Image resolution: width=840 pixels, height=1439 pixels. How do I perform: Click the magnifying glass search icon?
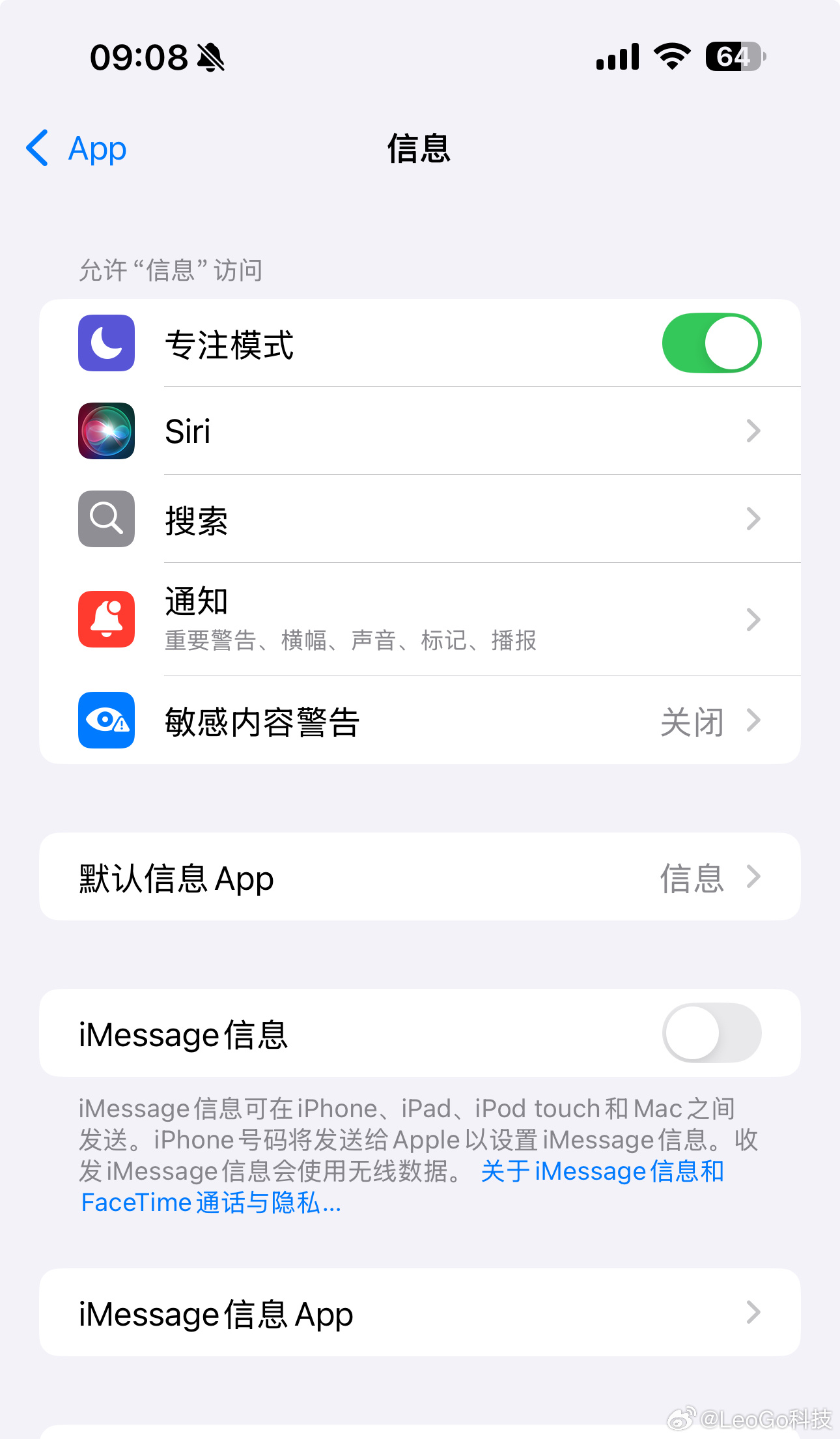106,519
